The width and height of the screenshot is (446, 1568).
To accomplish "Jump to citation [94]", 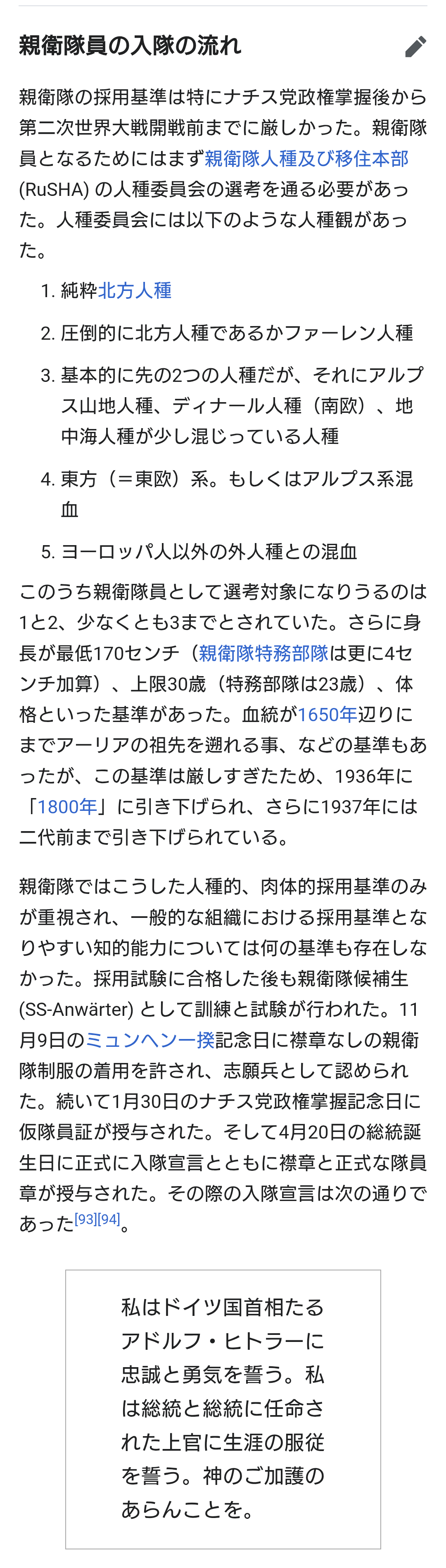I will point(109,1219).
